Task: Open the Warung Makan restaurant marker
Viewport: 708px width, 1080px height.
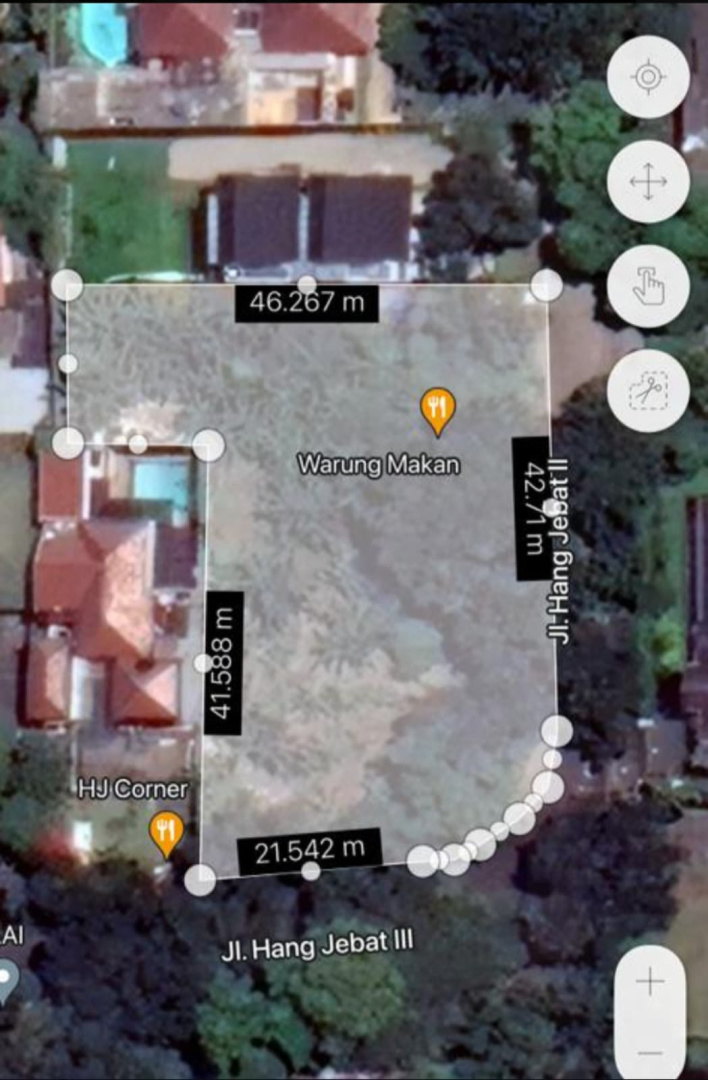Action: [x=437, y=409]
